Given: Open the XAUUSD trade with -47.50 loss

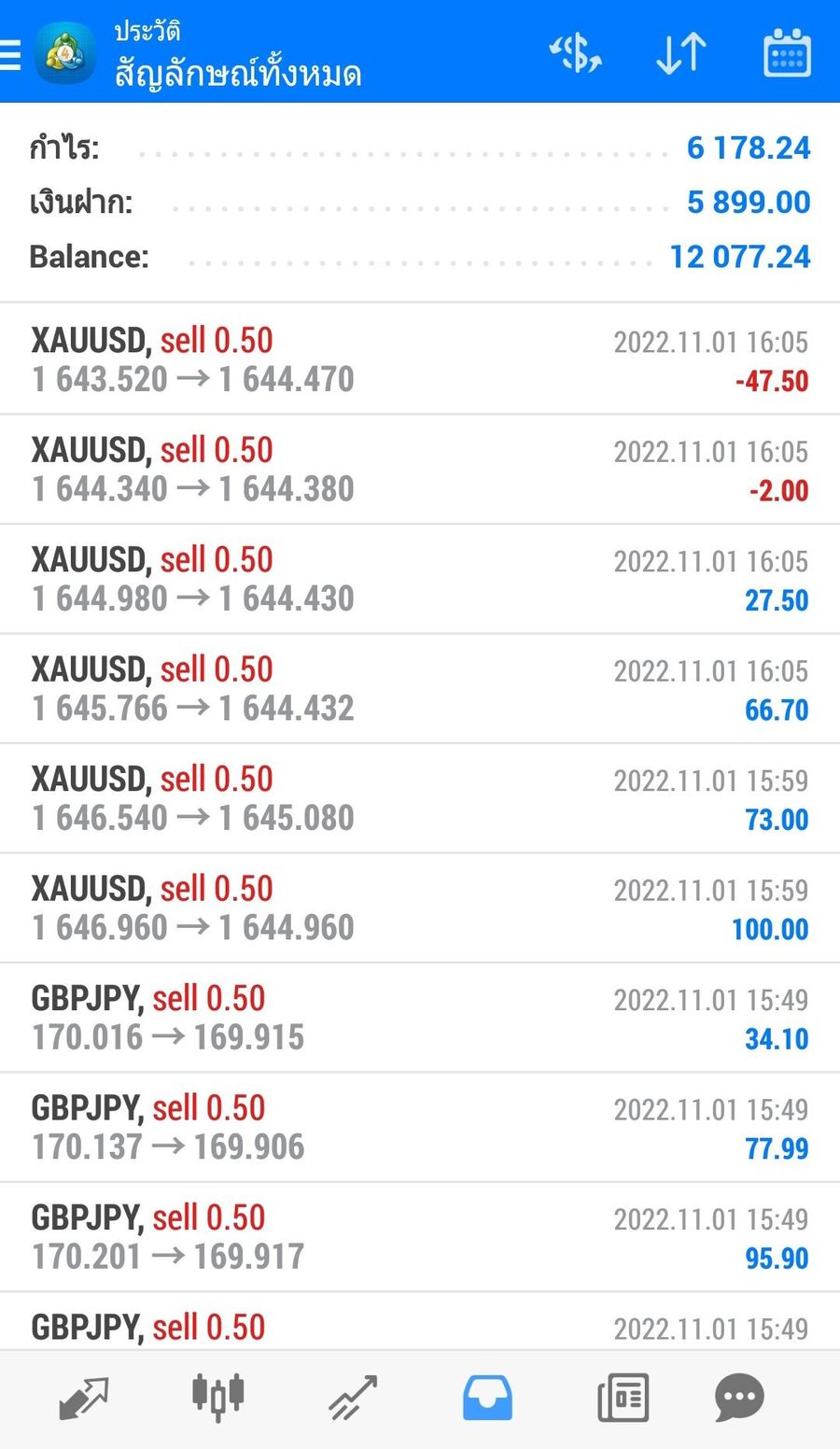Looking at the screenshot, I should [x=420, y=359].
